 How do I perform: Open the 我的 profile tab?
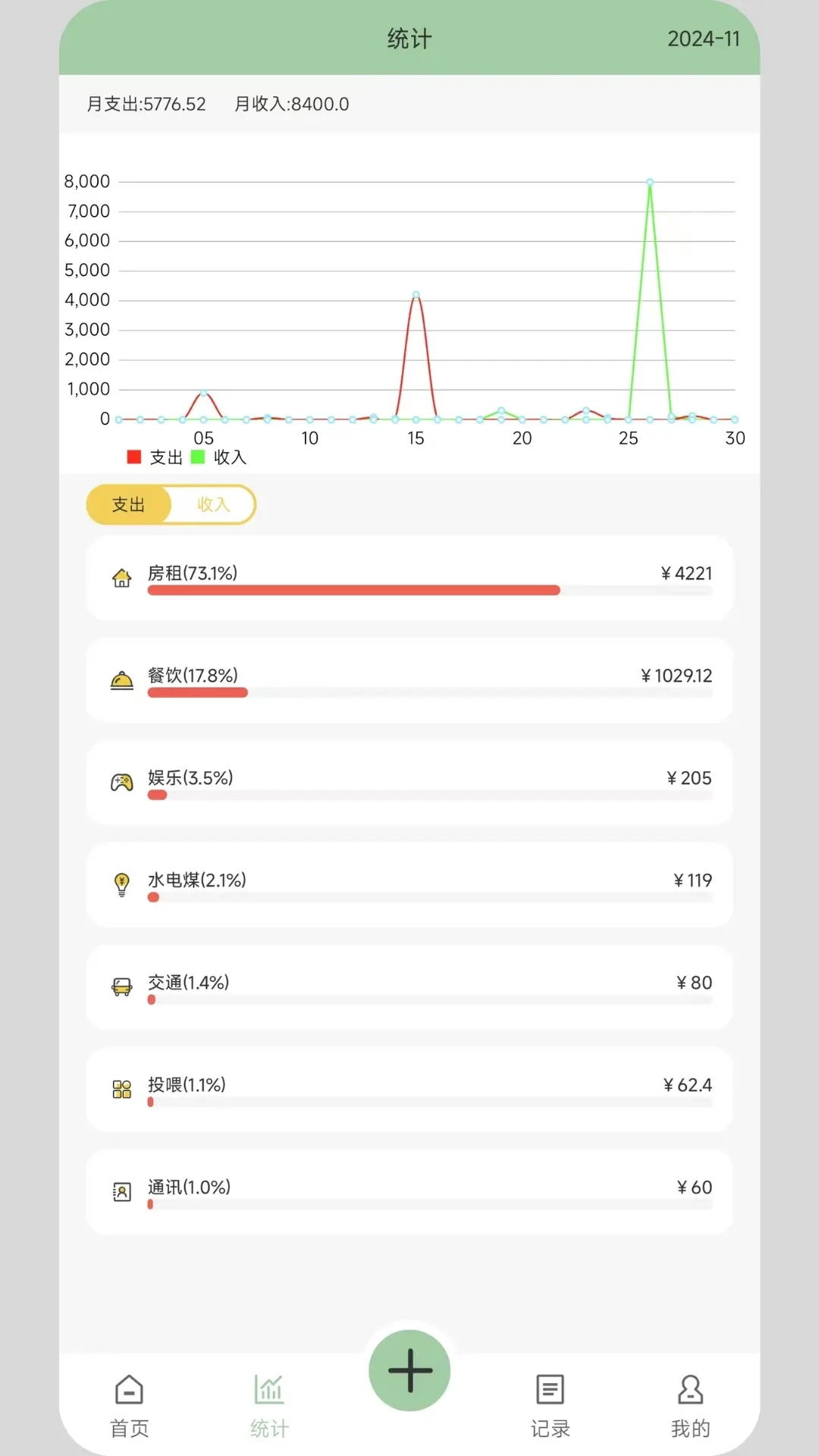[x=689, y=1404]
